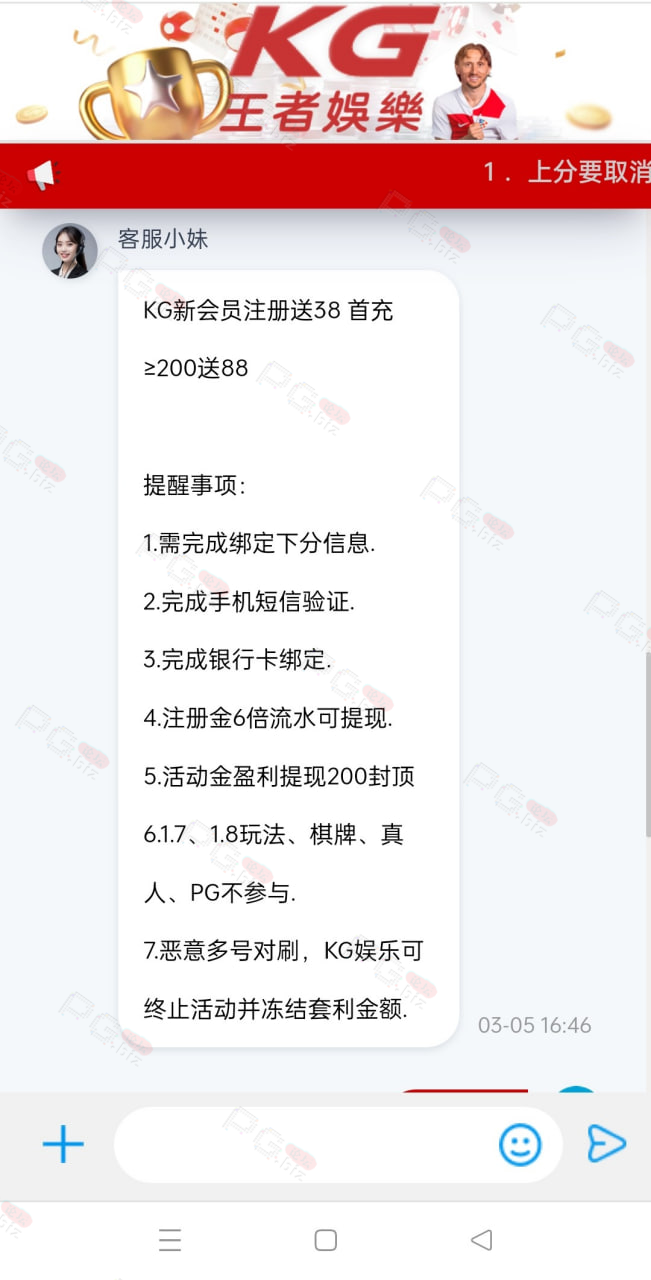The width and height of the screenshot is (651, 1280).
Task: View 客服小妹's avatar profile
Action: click(x=70, y=251)
